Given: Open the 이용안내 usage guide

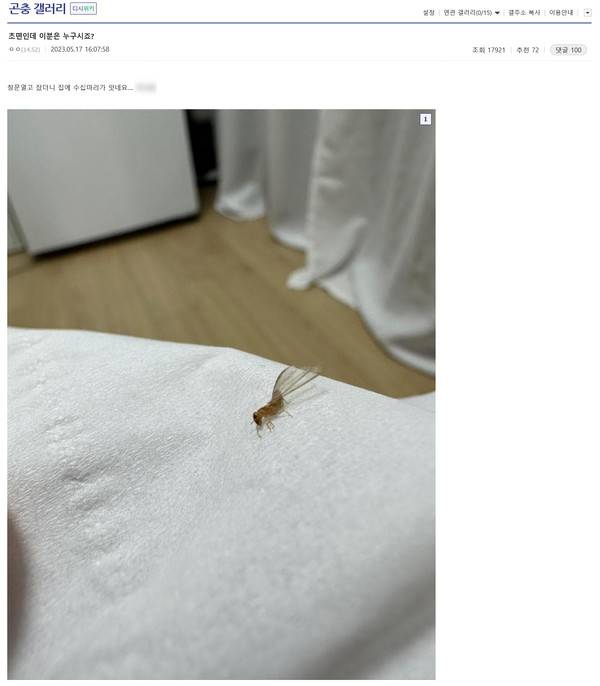Looking at the screenshot, I should tap(562, 13).
